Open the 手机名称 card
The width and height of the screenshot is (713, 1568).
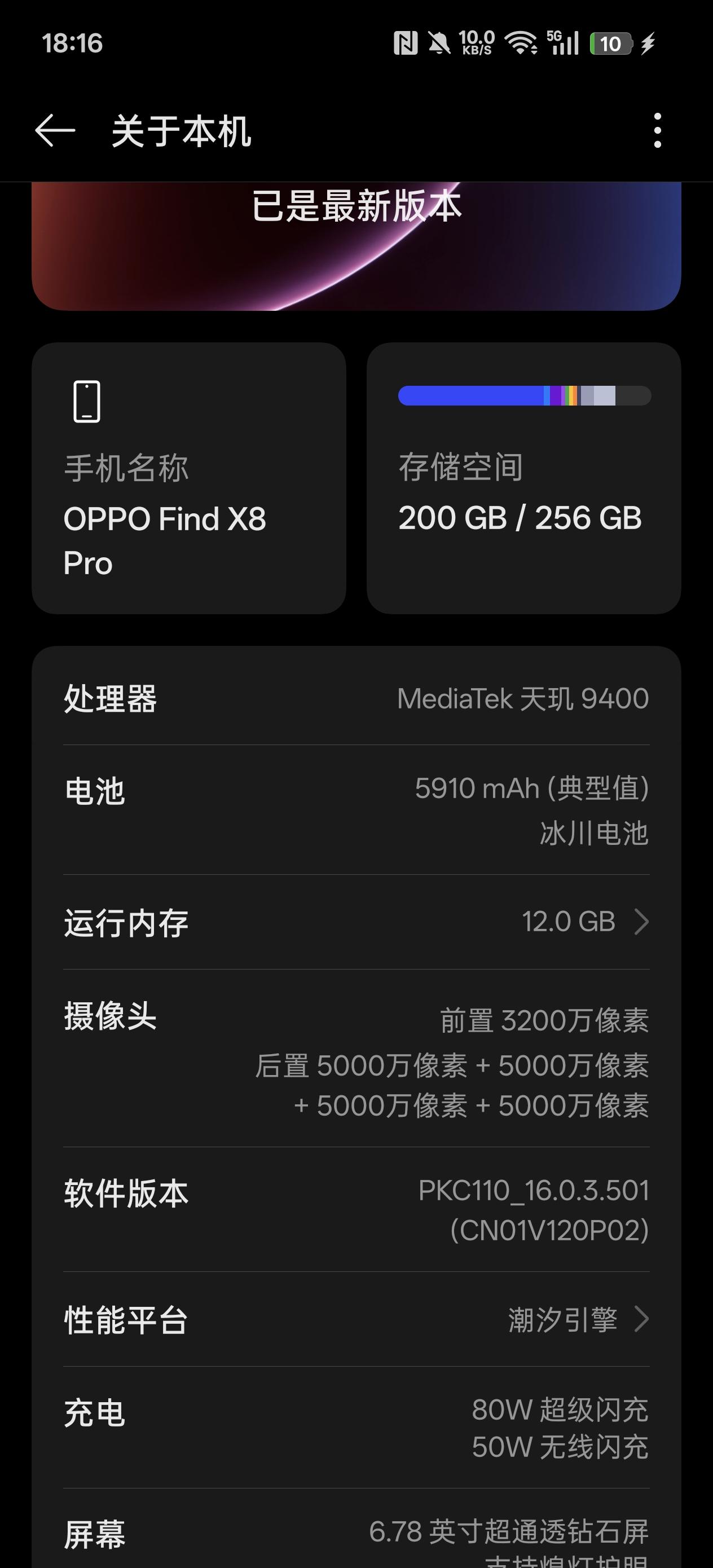(189, 478)
